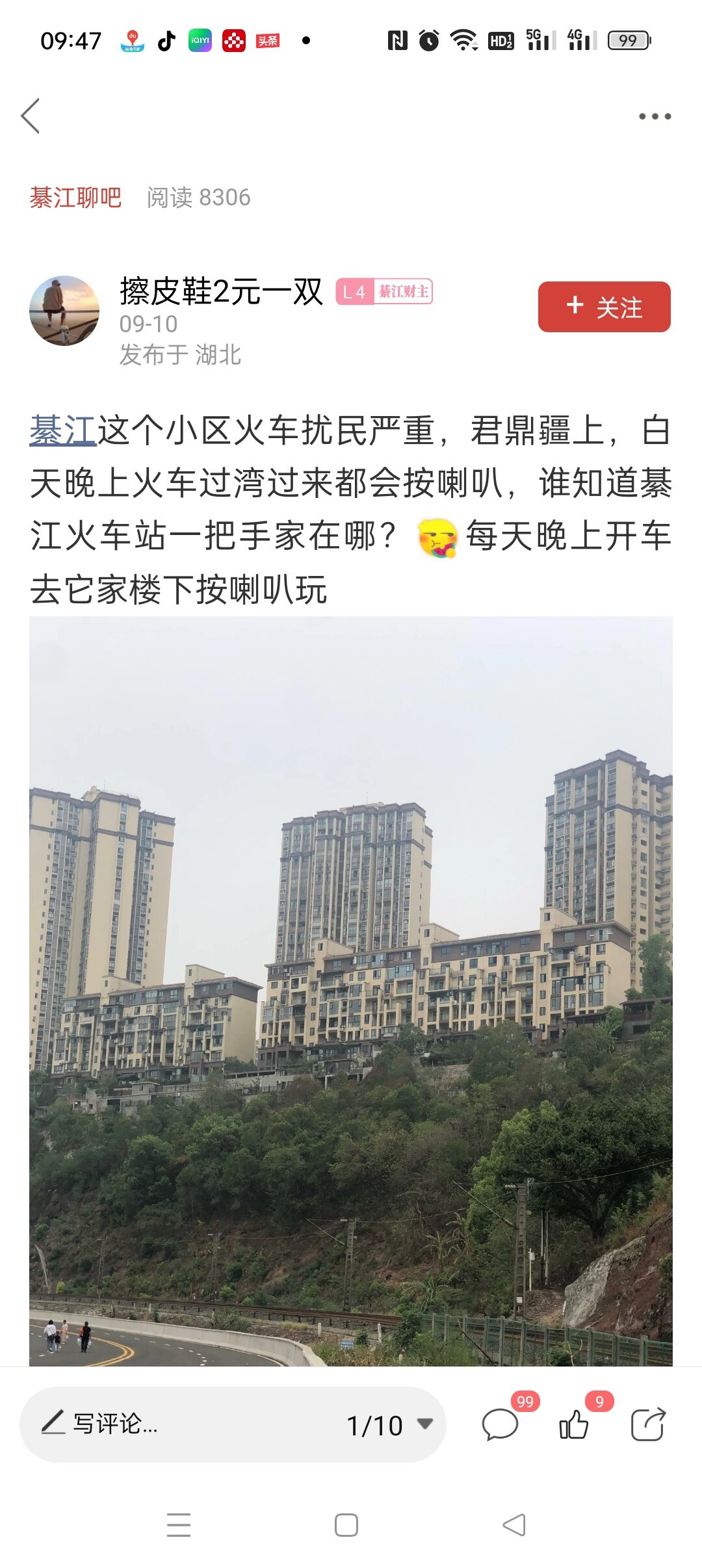Follow the author with 关注 button
This screenshot has width=702, height=1568.
click(604, 307)
